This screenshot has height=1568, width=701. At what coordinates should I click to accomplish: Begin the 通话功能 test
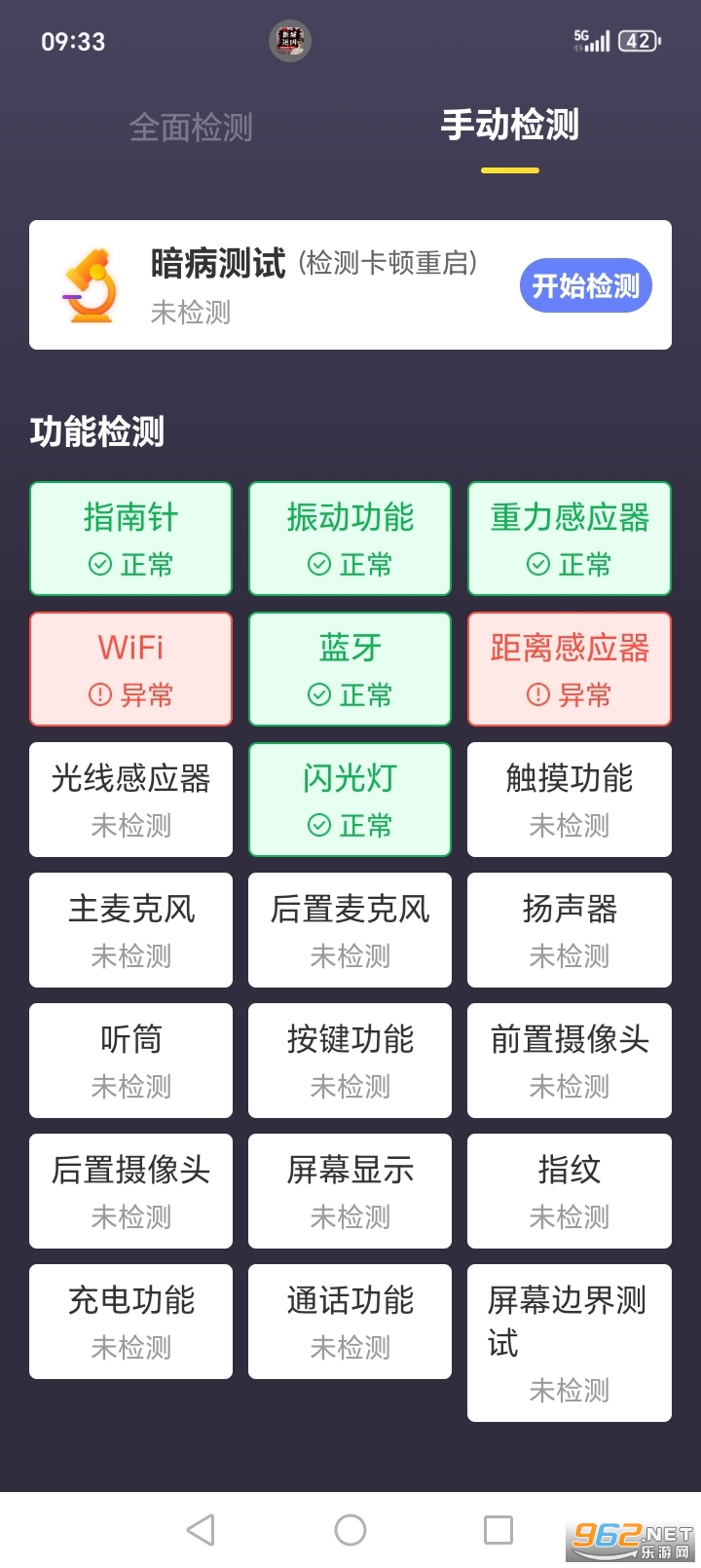(350, 1322)
